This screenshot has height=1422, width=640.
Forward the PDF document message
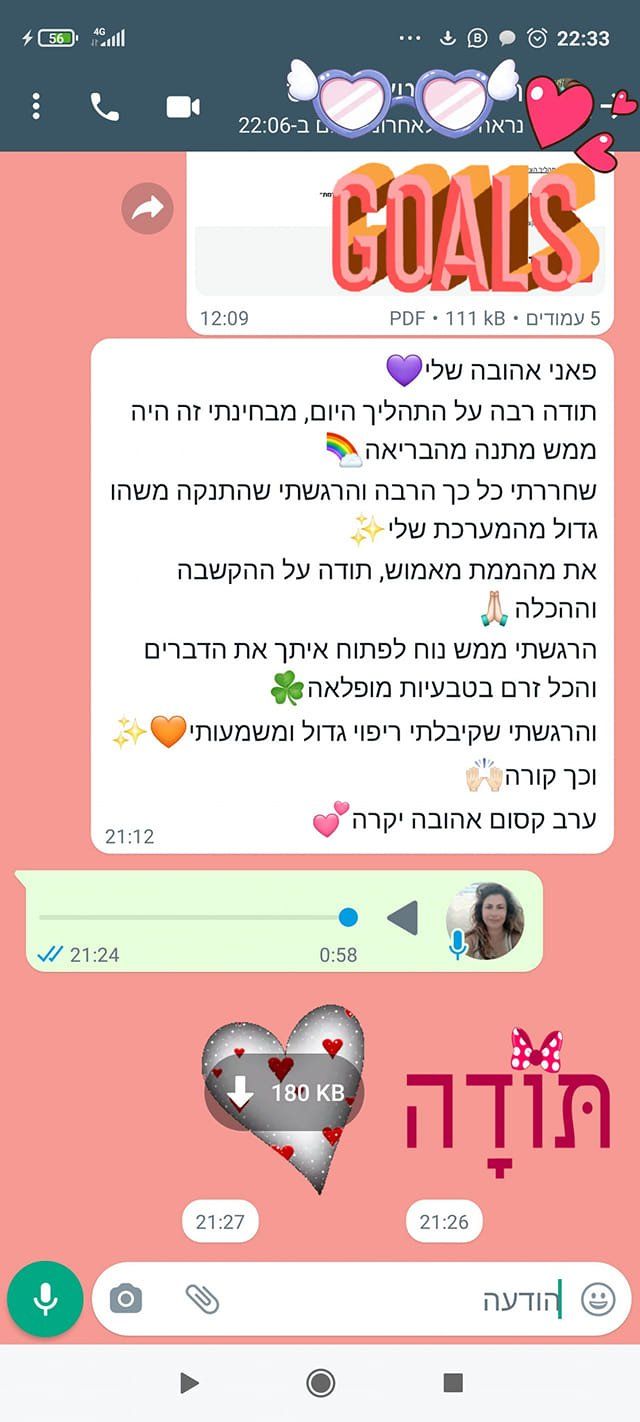coord(147,209)
